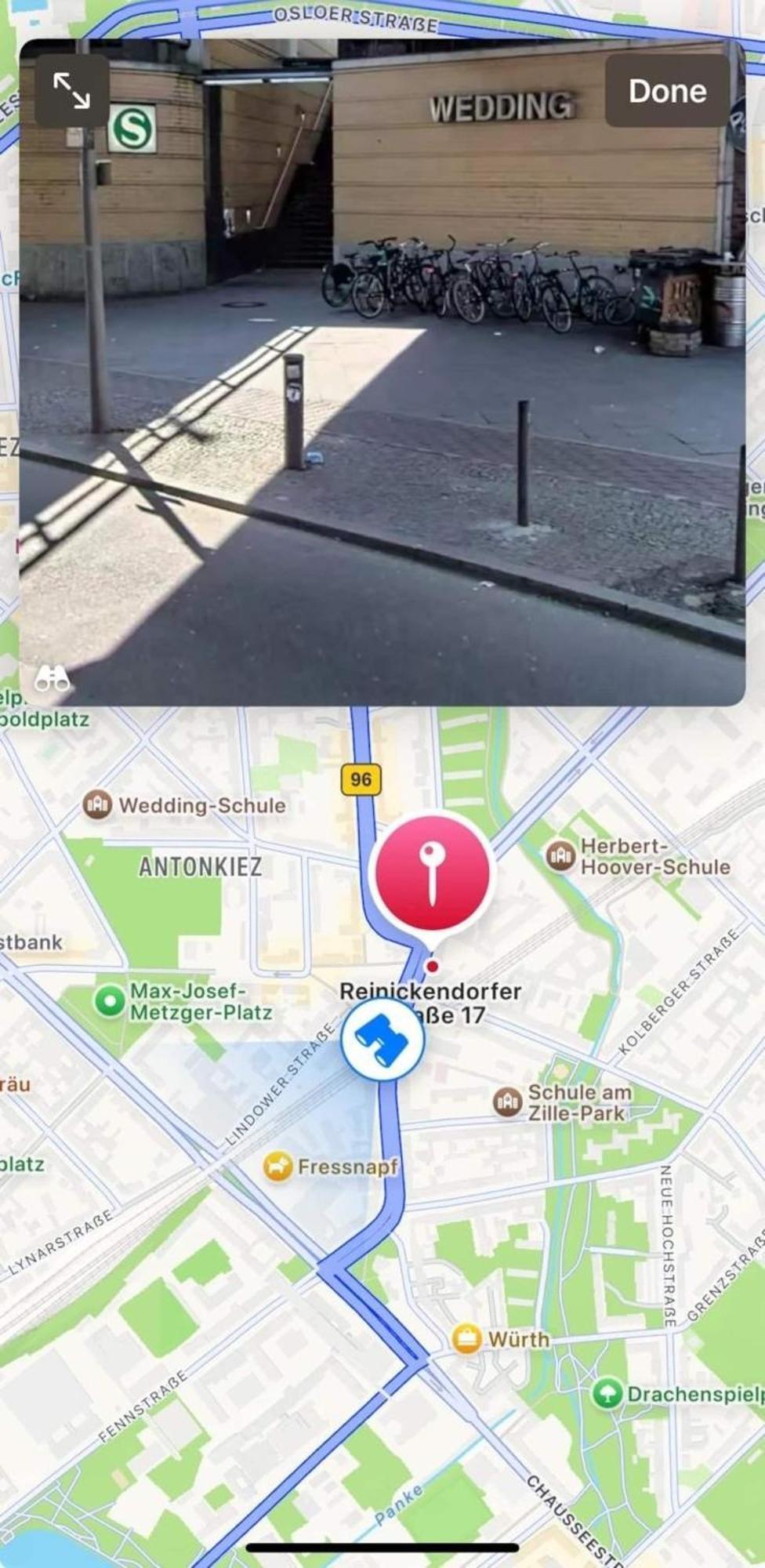
Task: Open Wedding-Schule place on the map
Action: coord(98,805)
